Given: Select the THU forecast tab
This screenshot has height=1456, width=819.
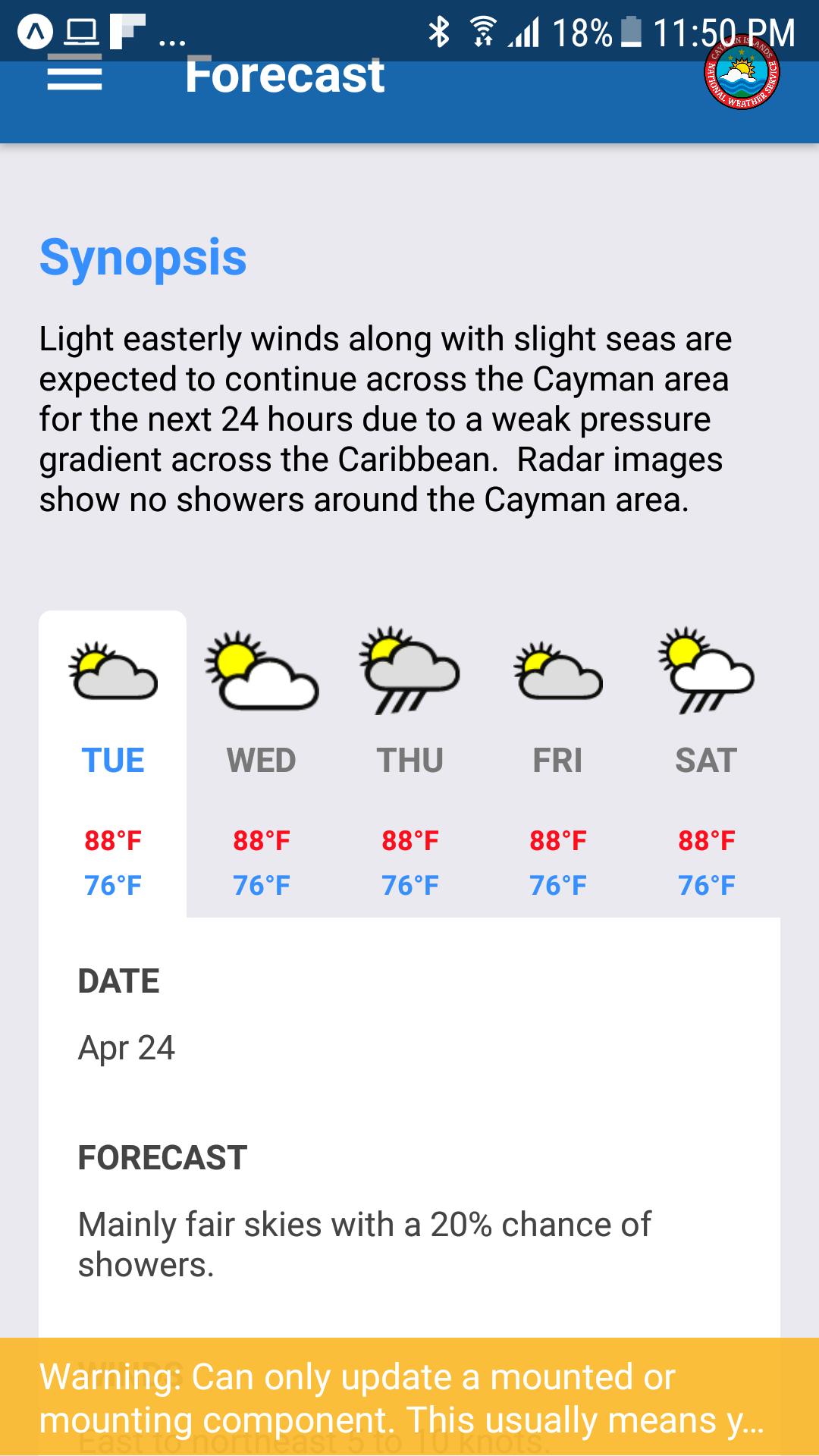Looking at the screenshot, I should (409, 761).
